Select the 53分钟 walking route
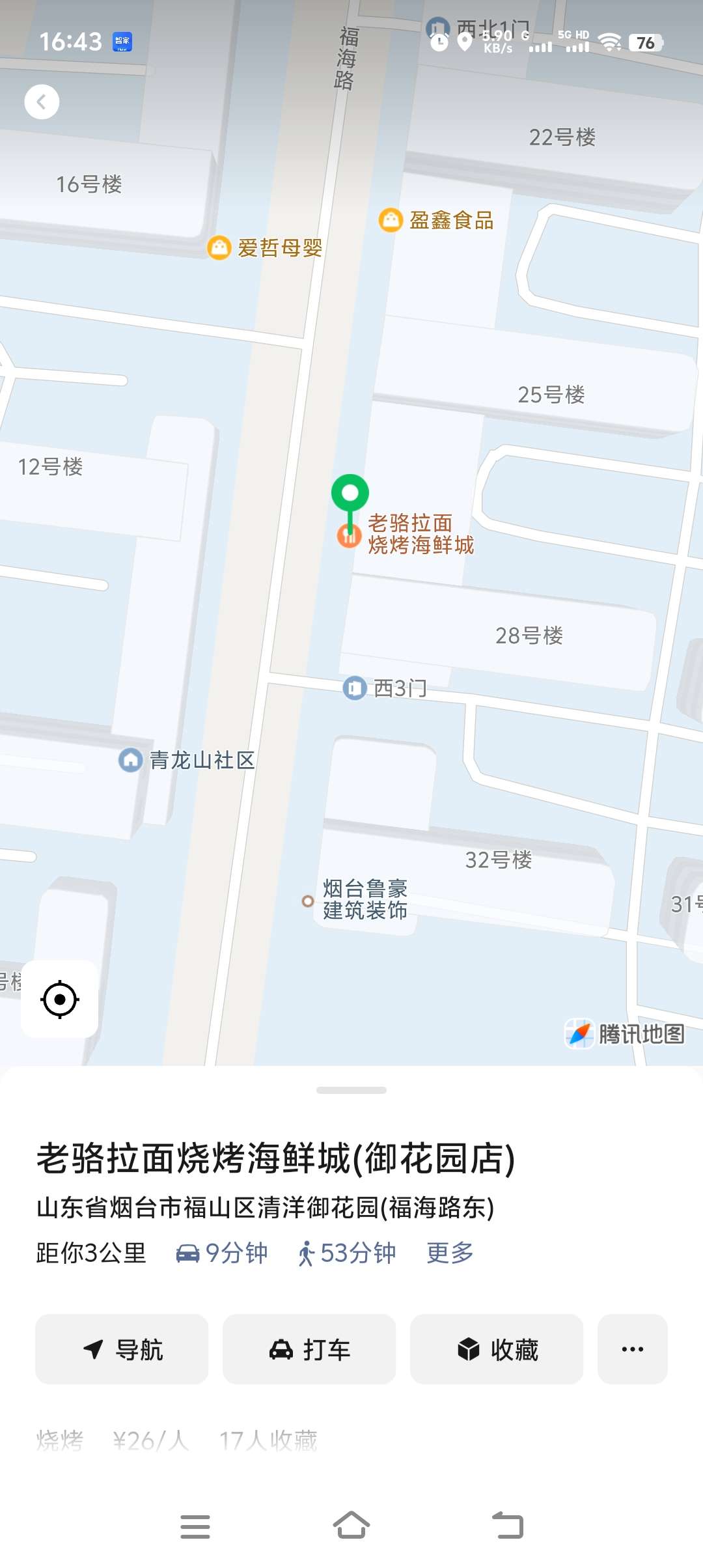This screenshot has height=1568, width=703. (x=347, y=1253)
